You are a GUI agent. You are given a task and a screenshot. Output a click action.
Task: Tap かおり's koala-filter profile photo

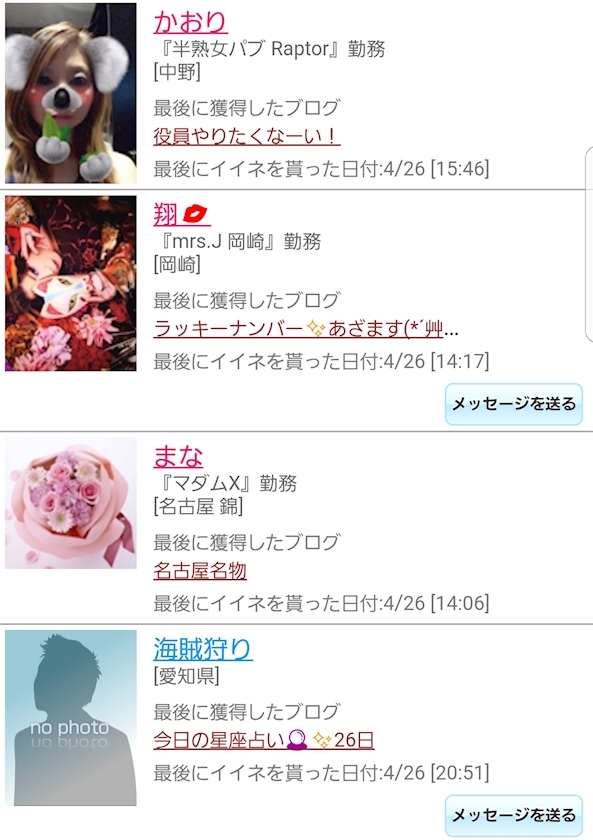point(71,93)
